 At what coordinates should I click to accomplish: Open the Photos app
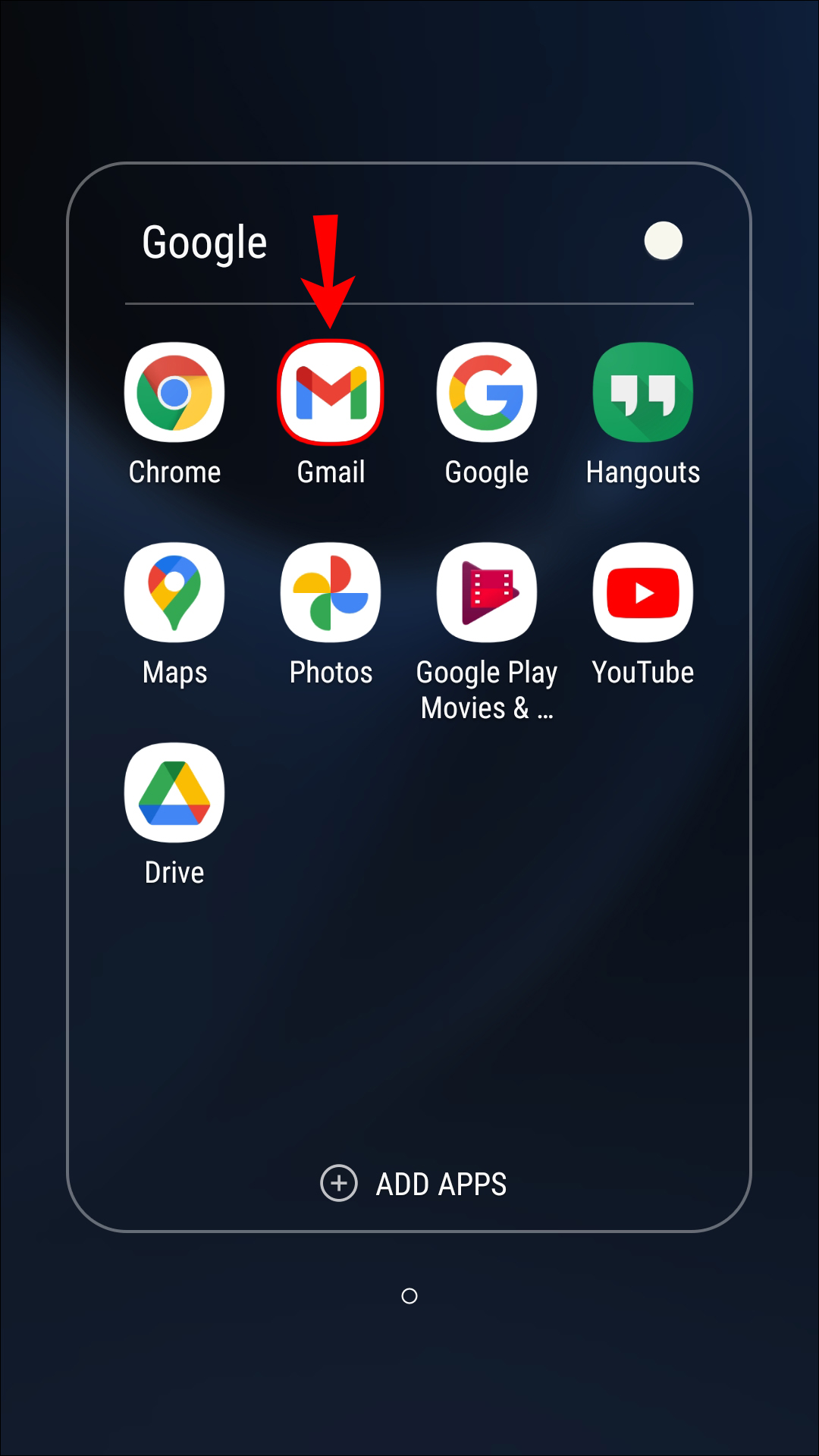click(331, 593)
